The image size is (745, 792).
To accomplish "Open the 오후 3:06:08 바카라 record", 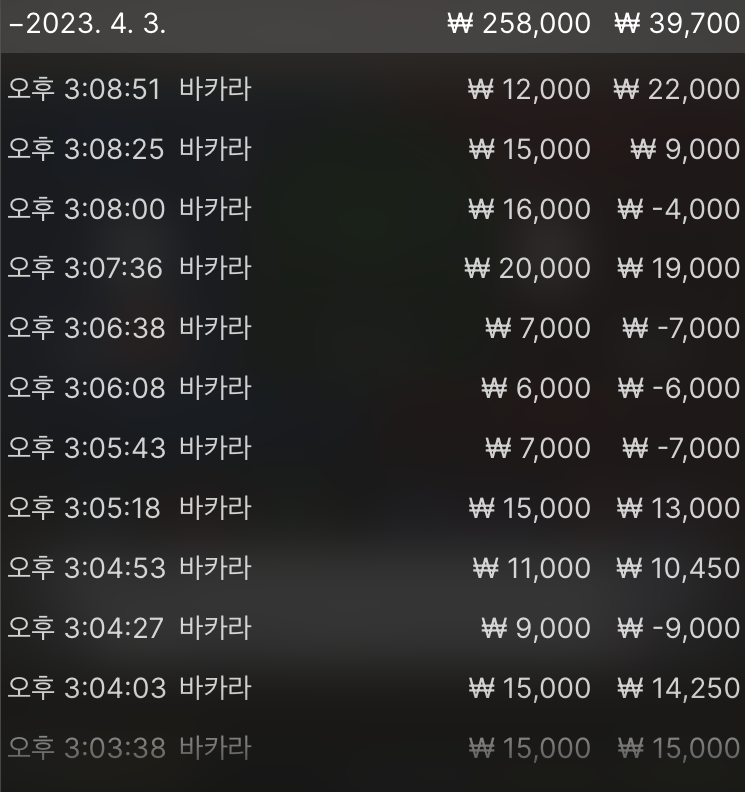I will [x=130, y=388].
